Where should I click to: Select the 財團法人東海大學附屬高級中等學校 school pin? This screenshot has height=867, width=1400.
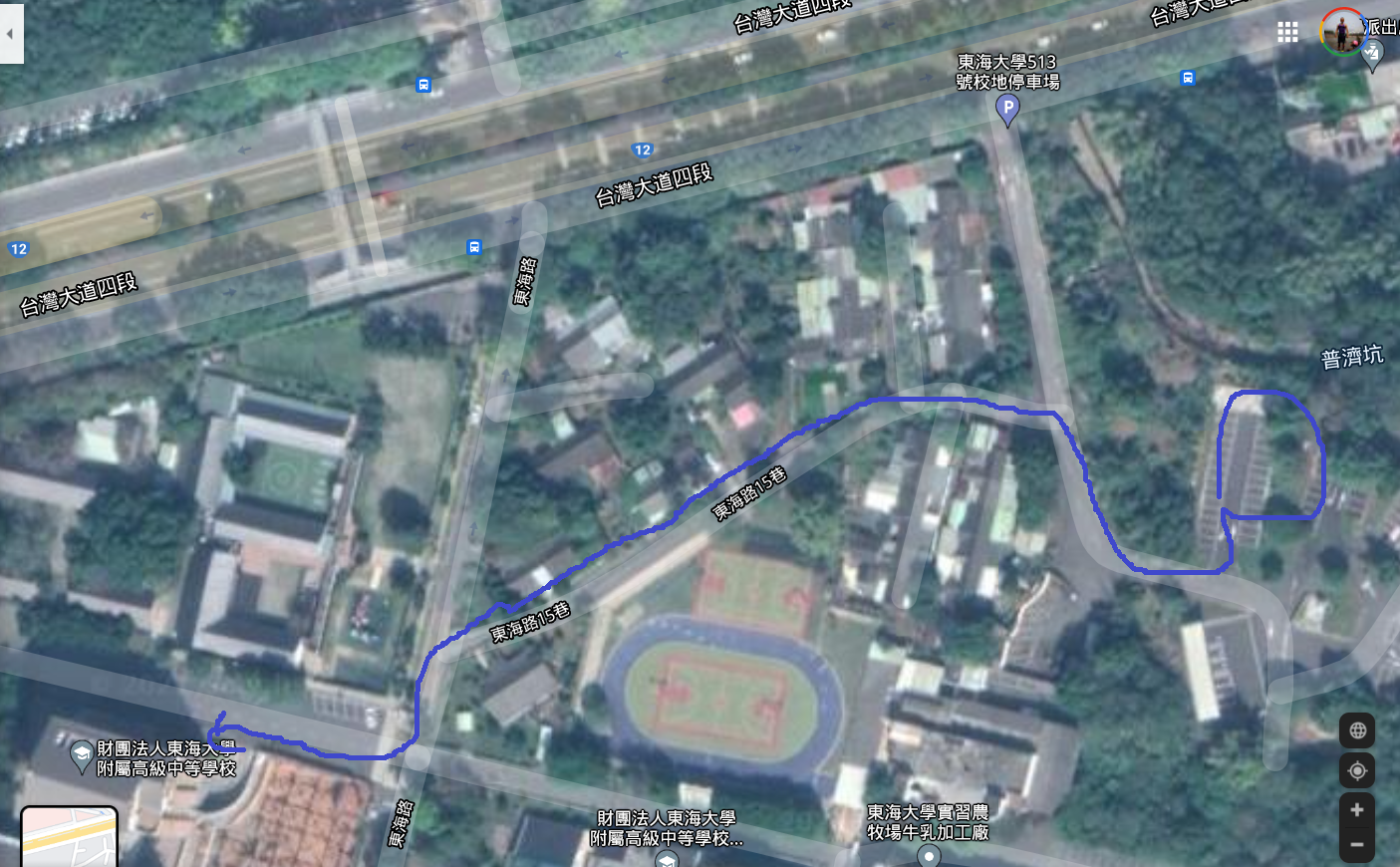pos(82,756)
